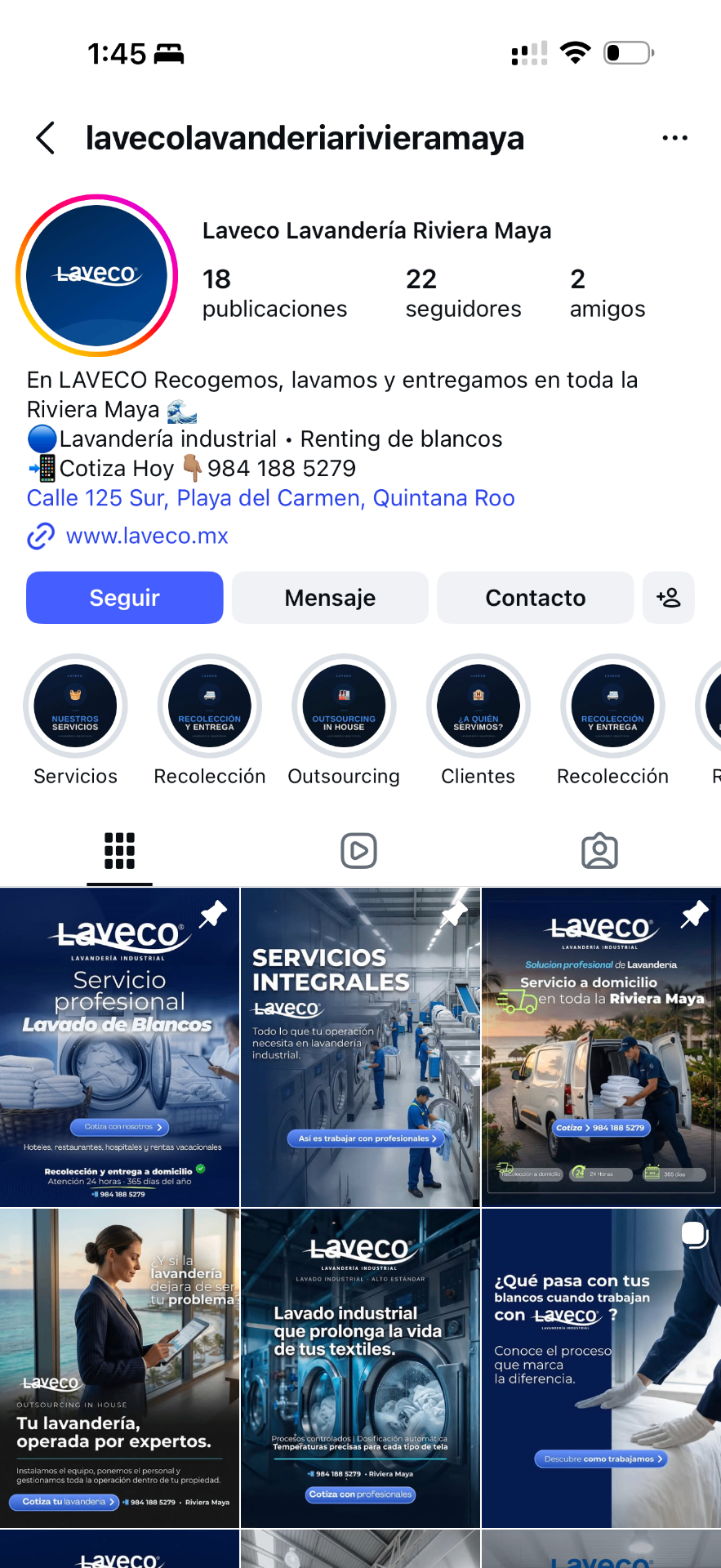Screen dimensions: 721x1568
Task: Open the pinned Servicios Integrales post
Action: click(360, 1047)
